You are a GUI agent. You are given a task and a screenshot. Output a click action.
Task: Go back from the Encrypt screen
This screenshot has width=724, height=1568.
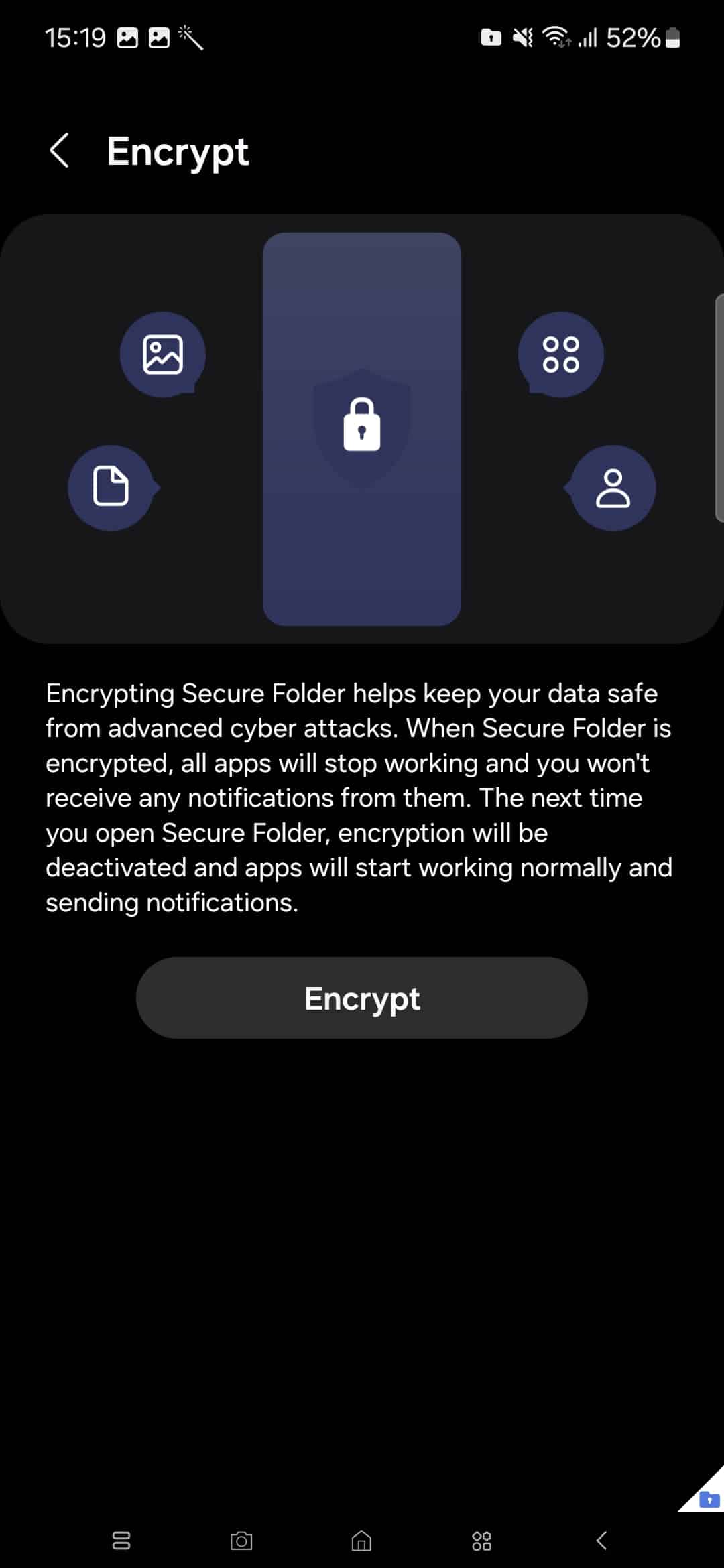[x=60, y=151]
